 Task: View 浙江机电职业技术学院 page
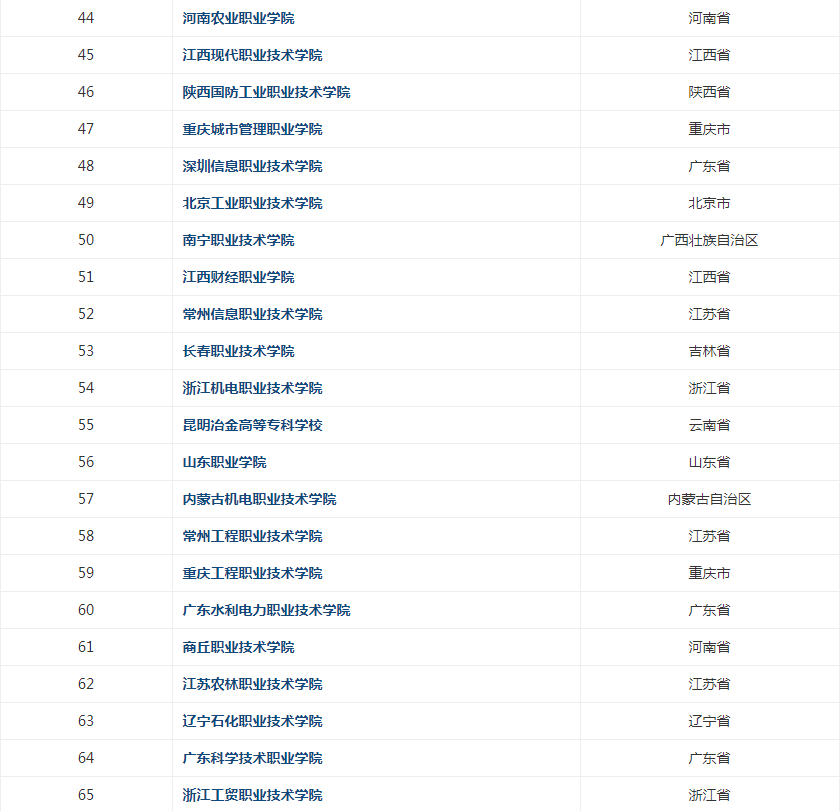click(252, 388)
